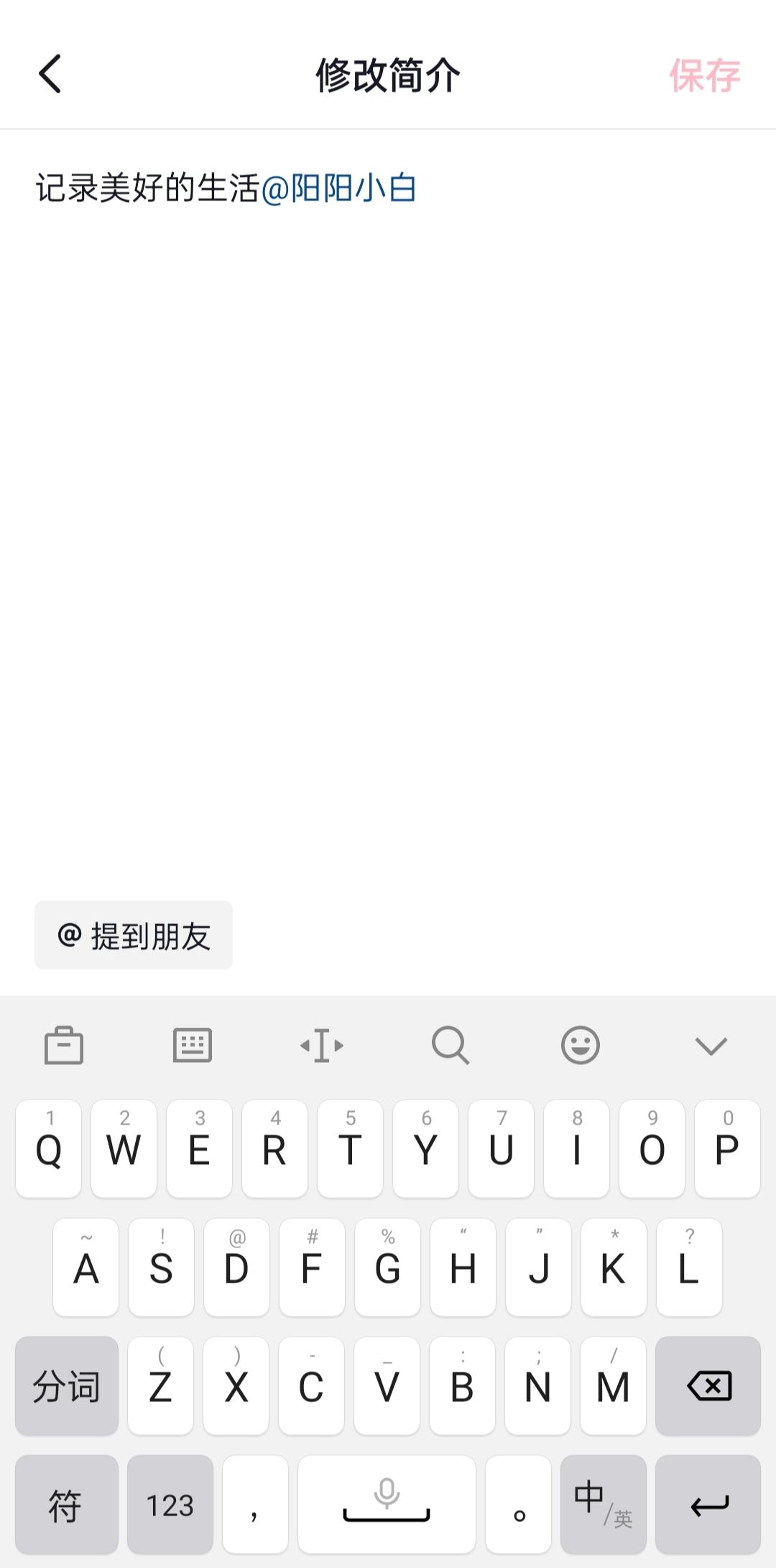Viewport: 776px width, 1568px height.
Task: Type a period with the 。 key
Action: [519, 1505]
